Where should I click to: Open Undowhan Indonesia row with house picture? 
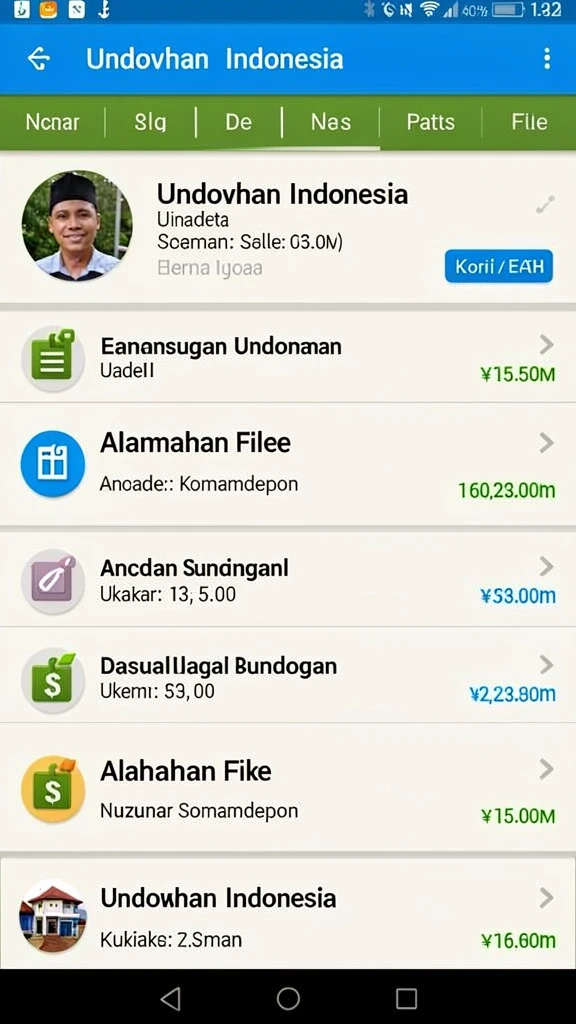[x=288, y=914]
